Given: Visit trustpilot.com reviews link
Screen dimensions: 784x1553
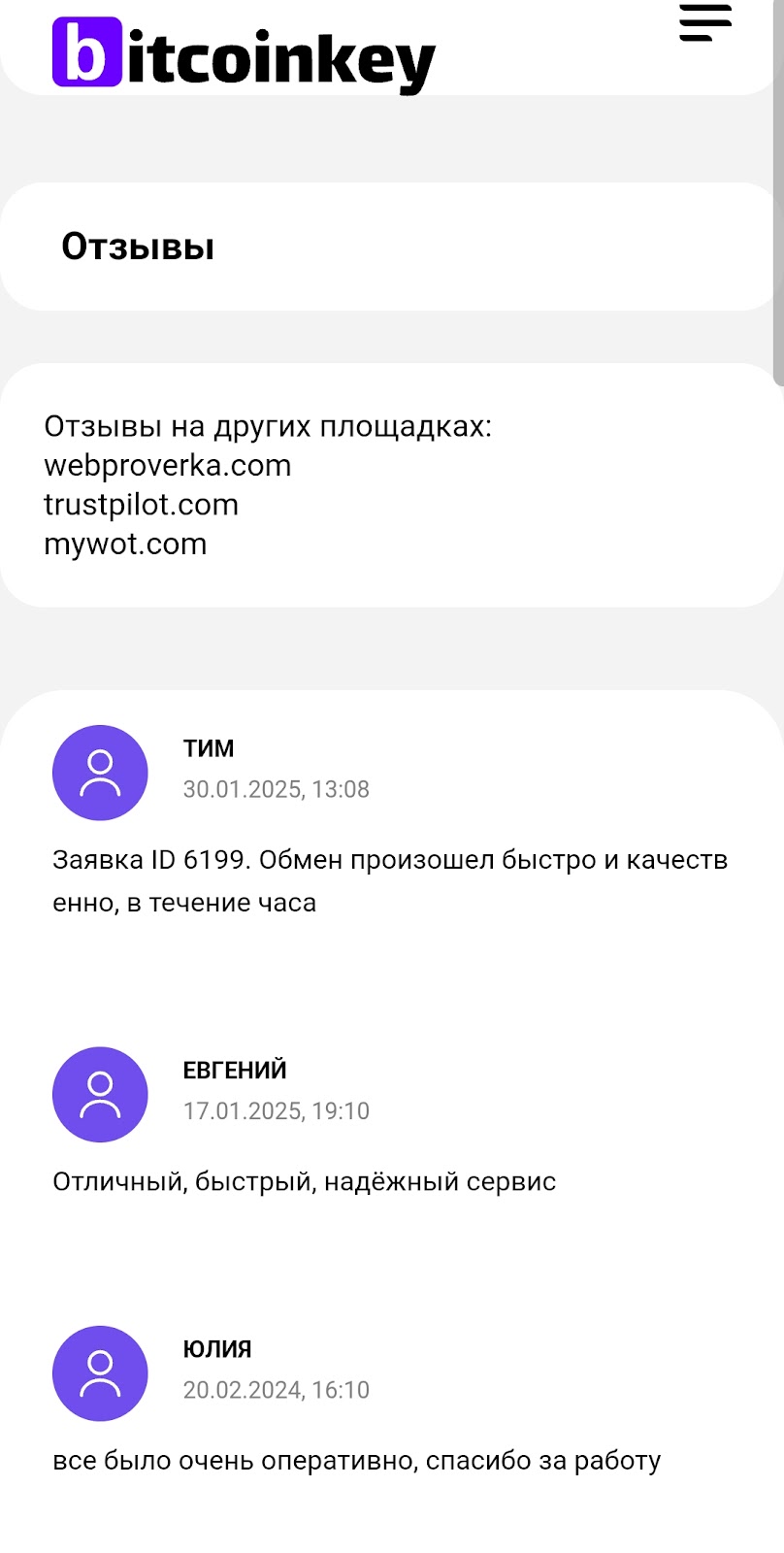Looking at the screenshot, I should point(142,505).
